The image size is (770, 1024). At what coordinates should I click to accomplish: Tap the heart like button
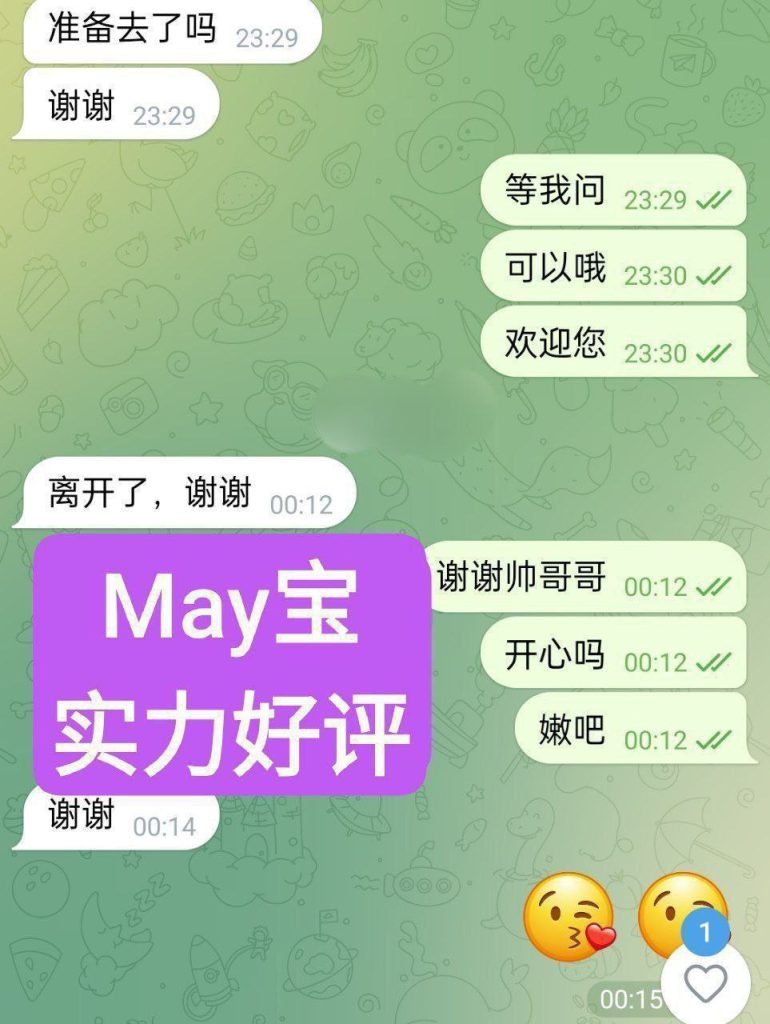[x=707, y=984]
